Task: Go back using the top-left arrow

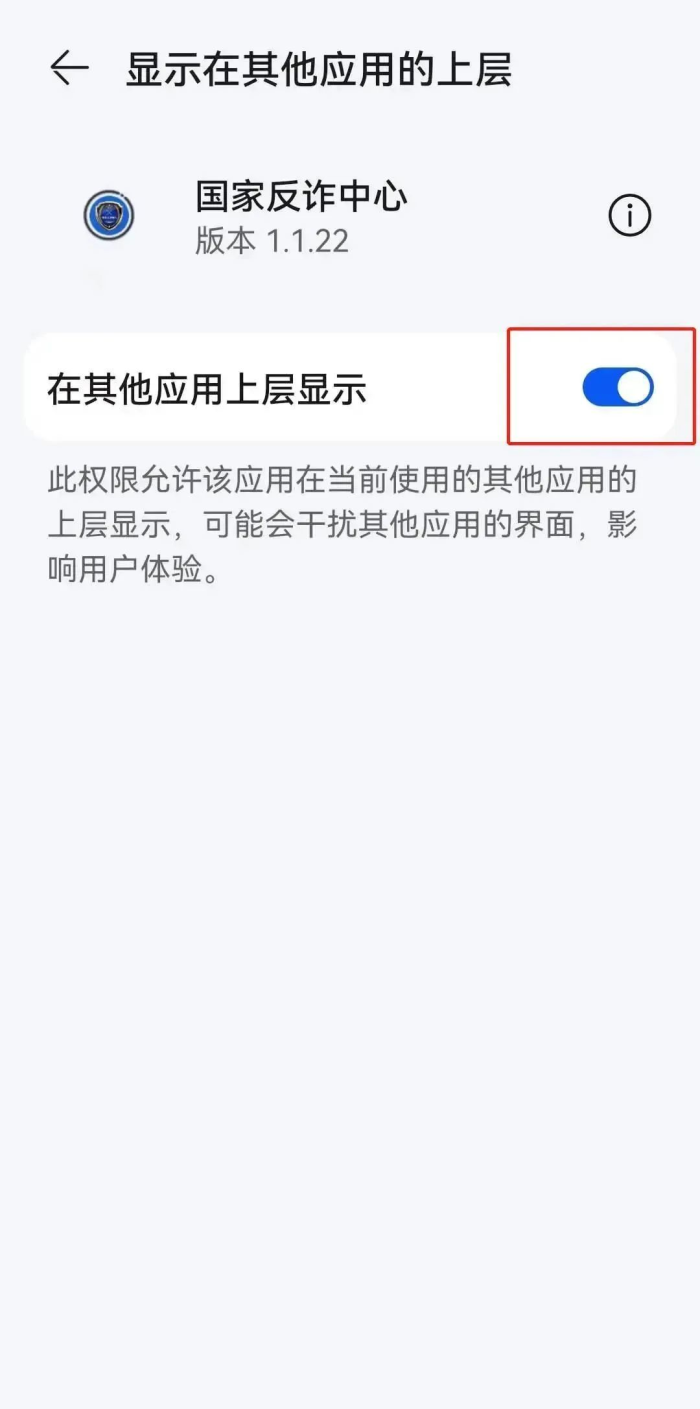Action: pyautogui.click(x=69, y=69)
